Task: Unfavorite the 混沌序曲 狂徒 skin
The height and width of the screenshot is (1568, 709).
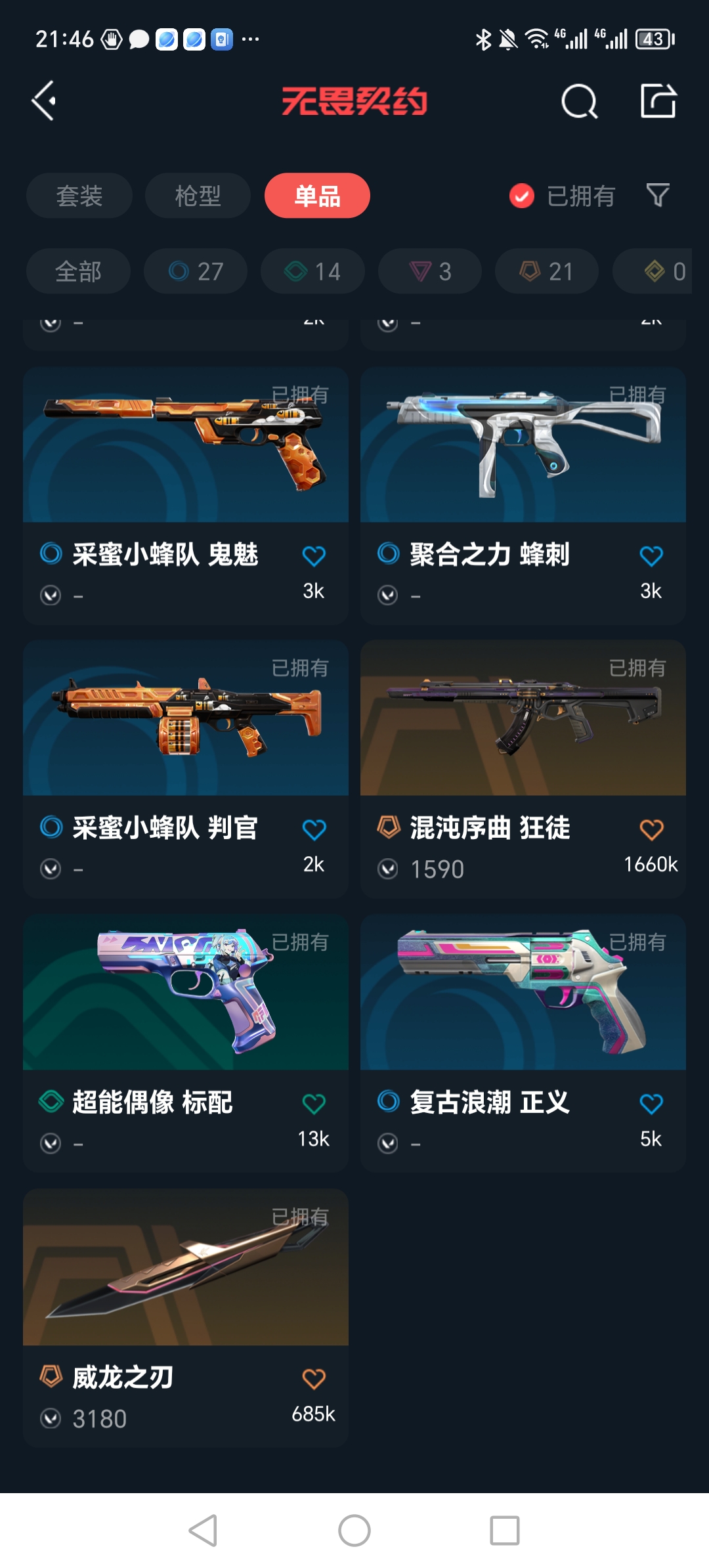Action: click(653, 829)
